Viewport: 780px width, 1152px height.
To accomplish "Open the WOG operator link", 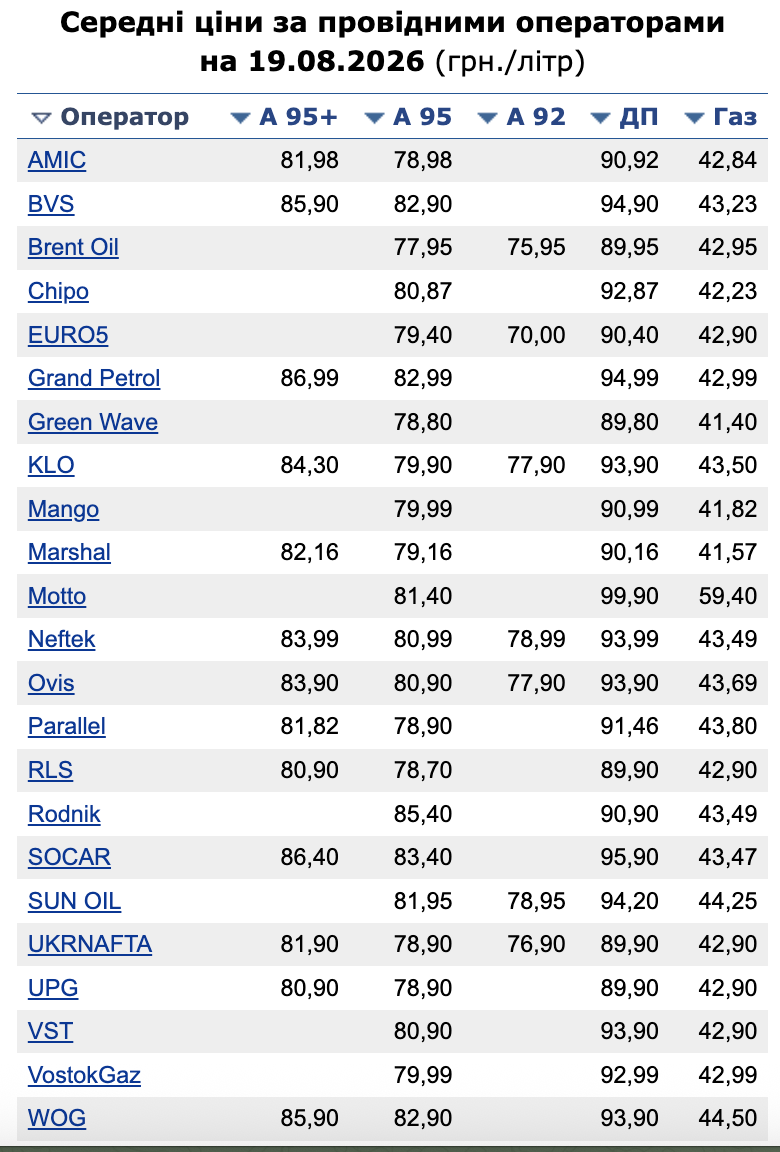I will (x=57, y=1118).
